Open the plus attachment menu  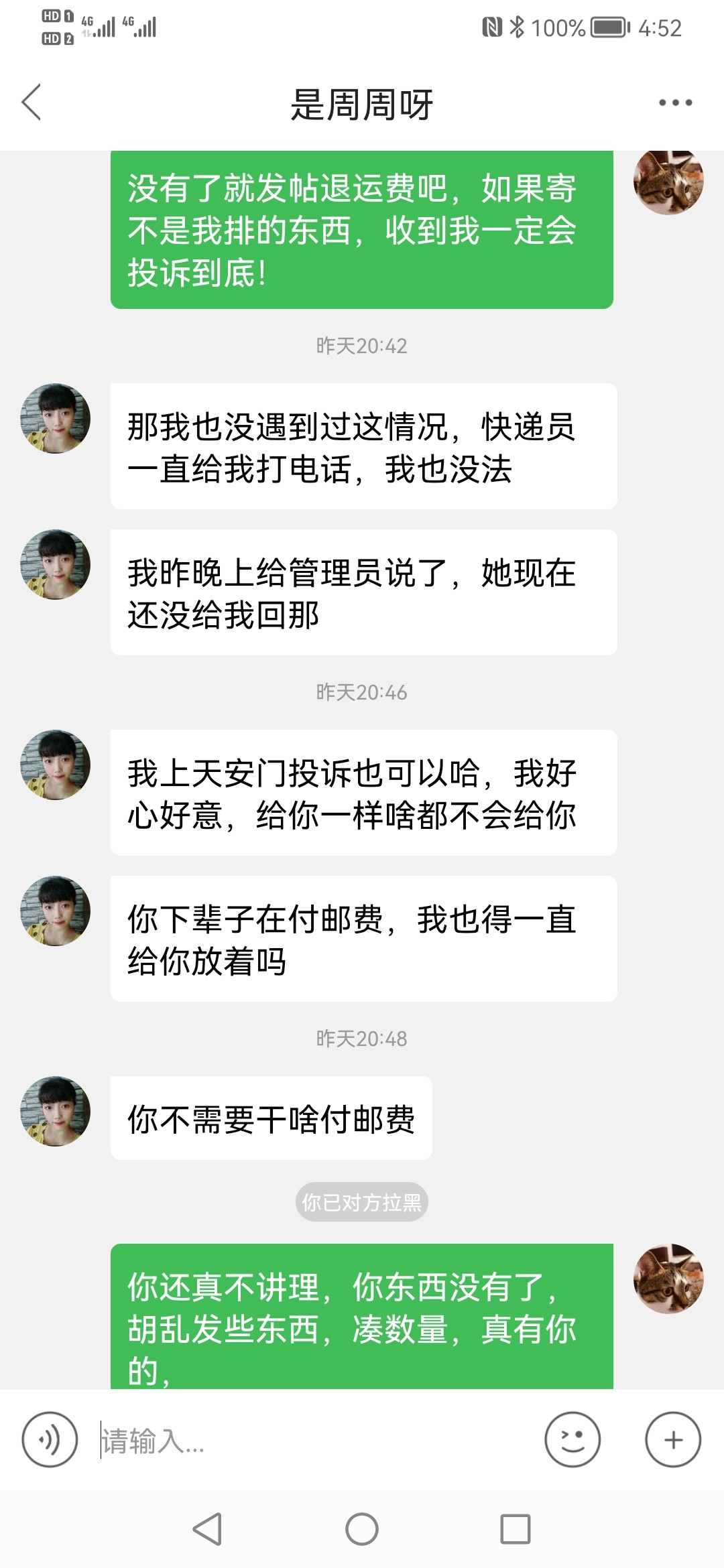(673, 1439)
